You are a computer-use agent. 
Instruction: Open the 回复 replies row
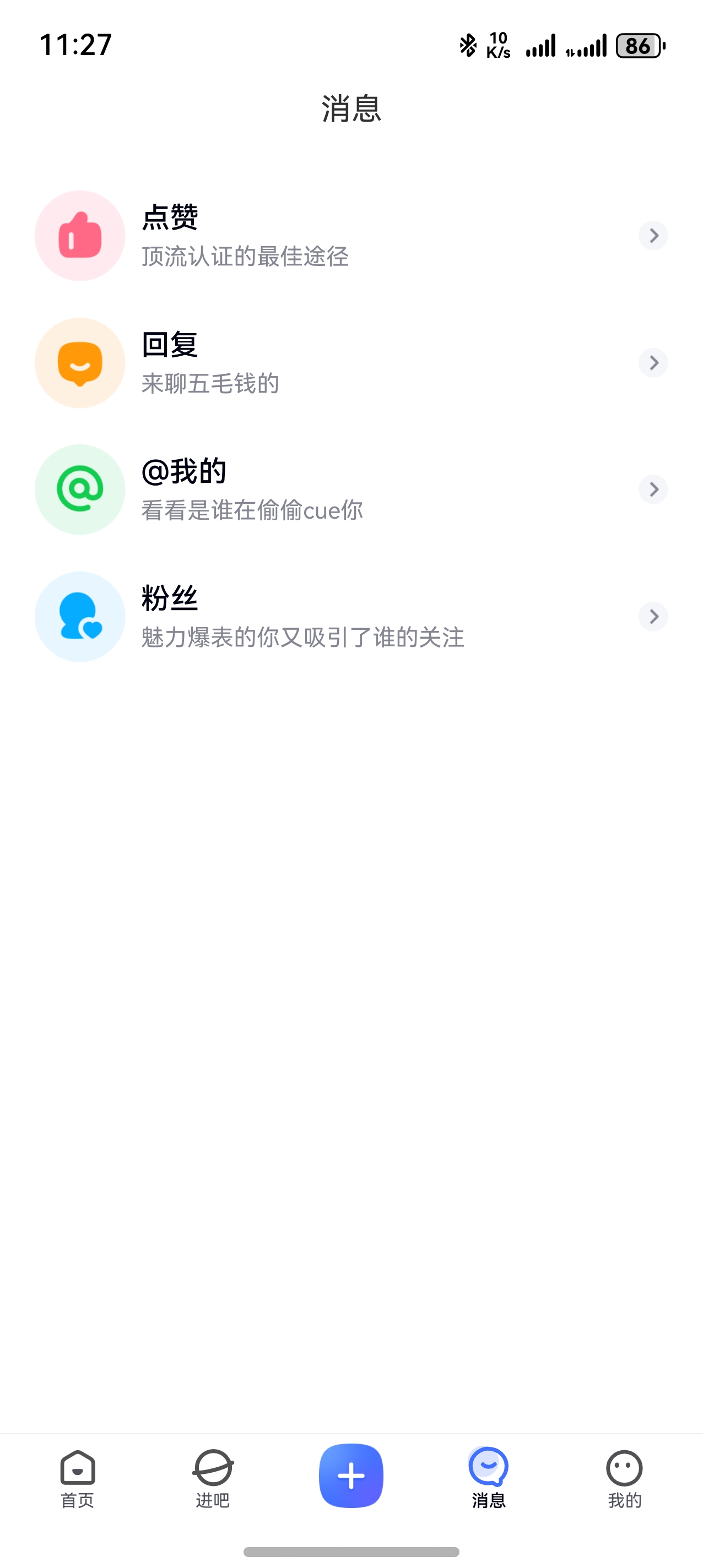pos(351,363)
